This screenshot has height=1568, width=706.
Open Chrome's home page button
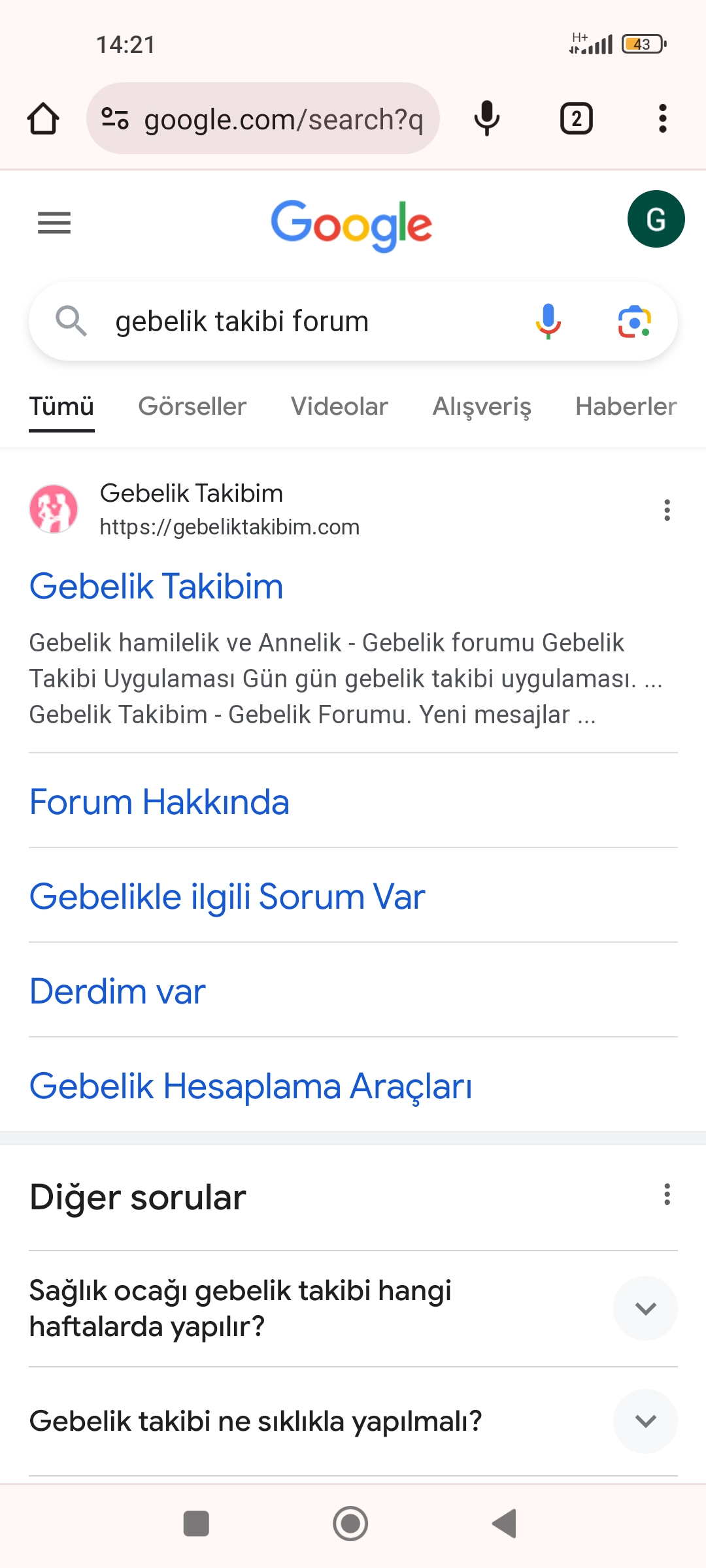click(43, 119)
